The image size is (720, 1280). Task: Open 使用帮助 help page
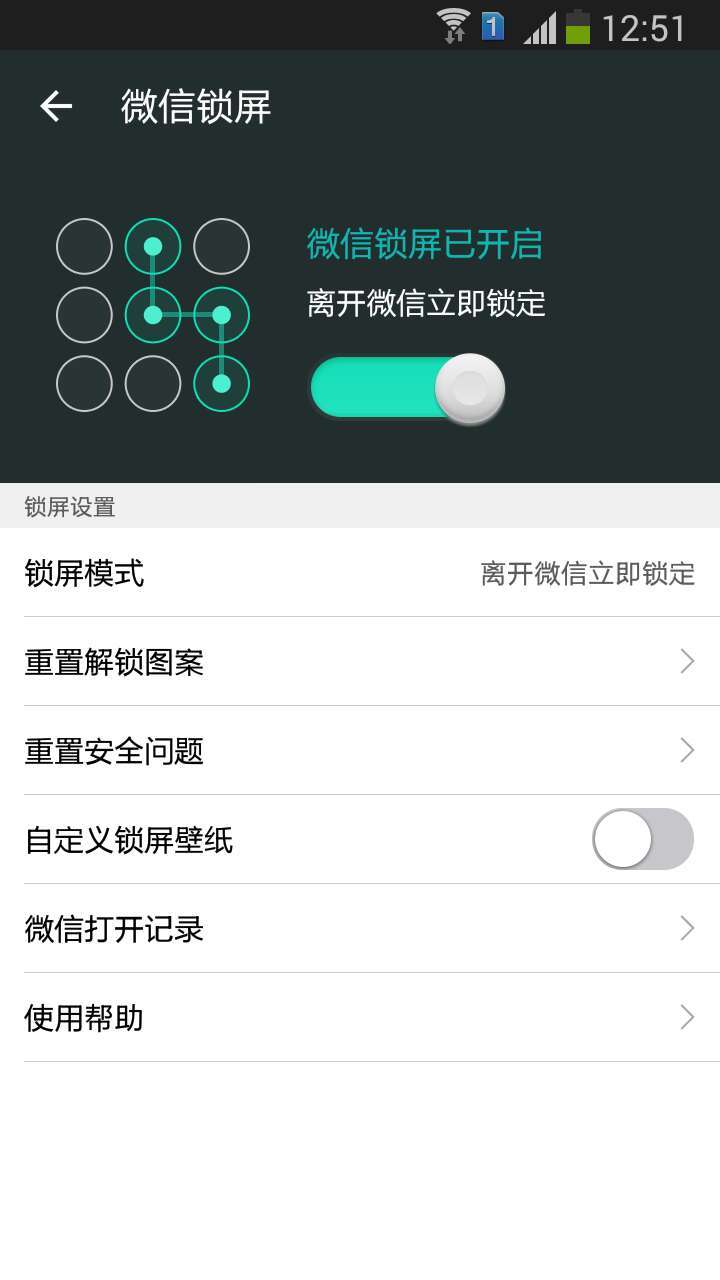(x=360, y=1017)
